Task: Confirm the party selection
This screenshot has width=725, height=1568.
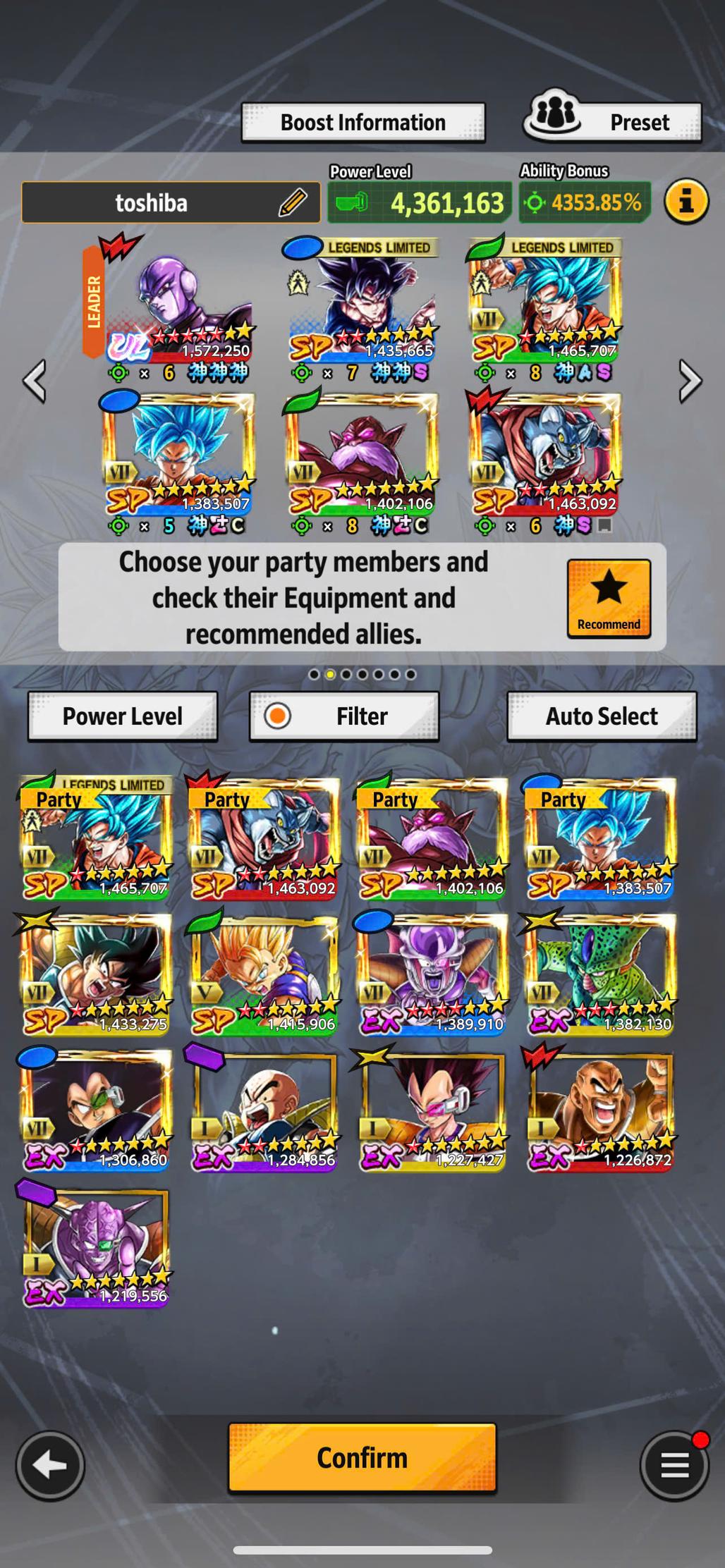Action: click(x=362, y=1457)
